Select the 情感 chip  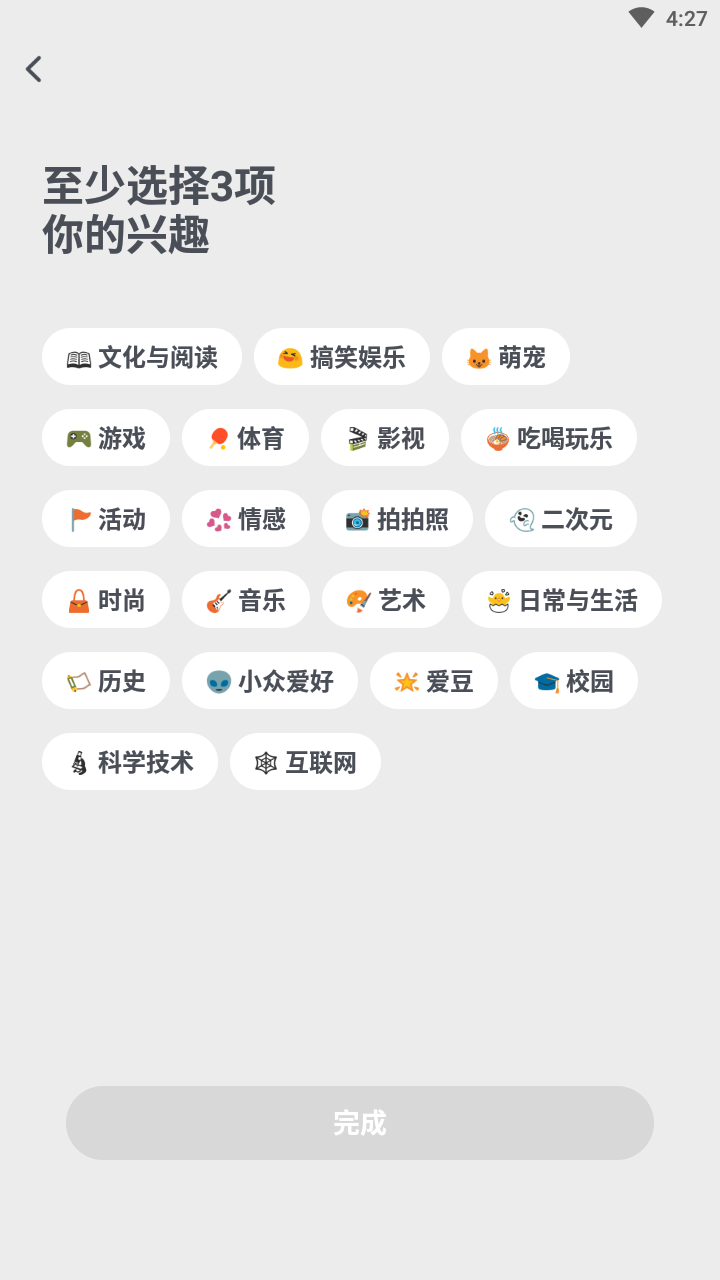(246, 519)
